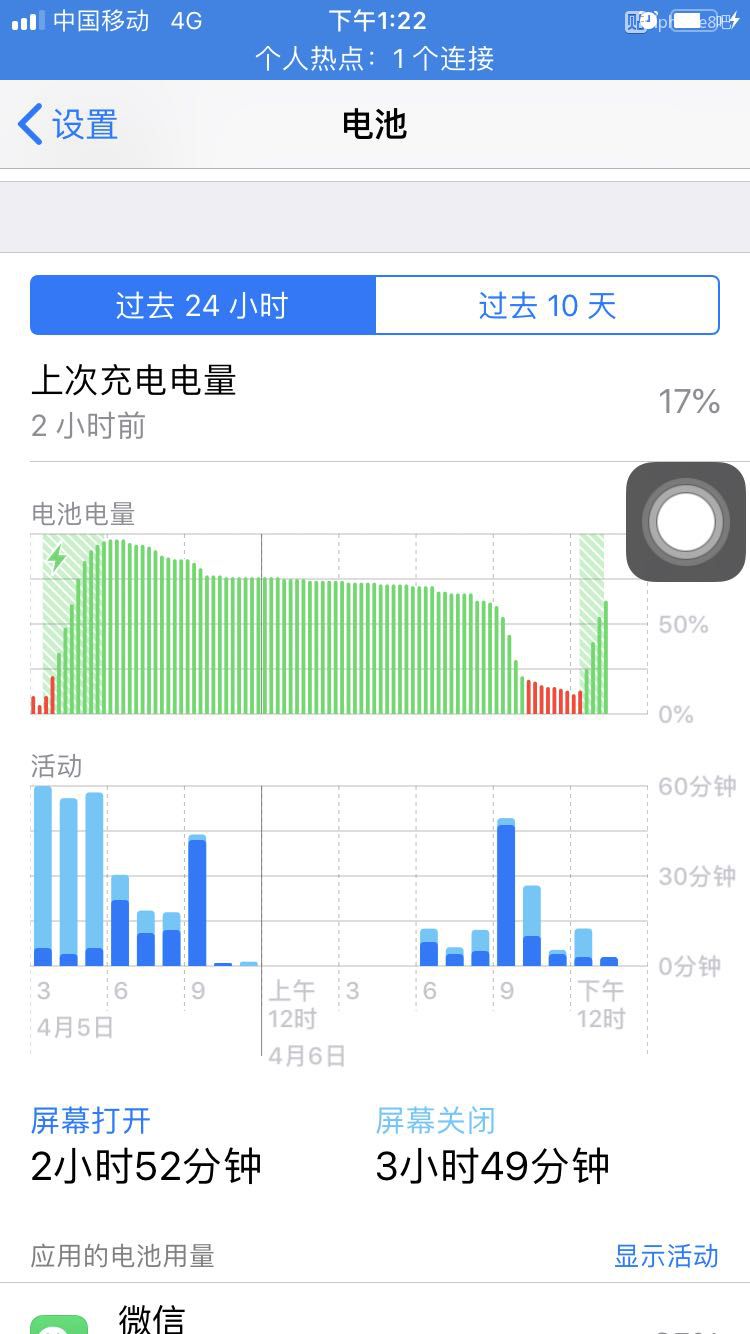750x1334 pixels.
Task: Open the AssistiveTouch floating button
Action: coord(686,521)
